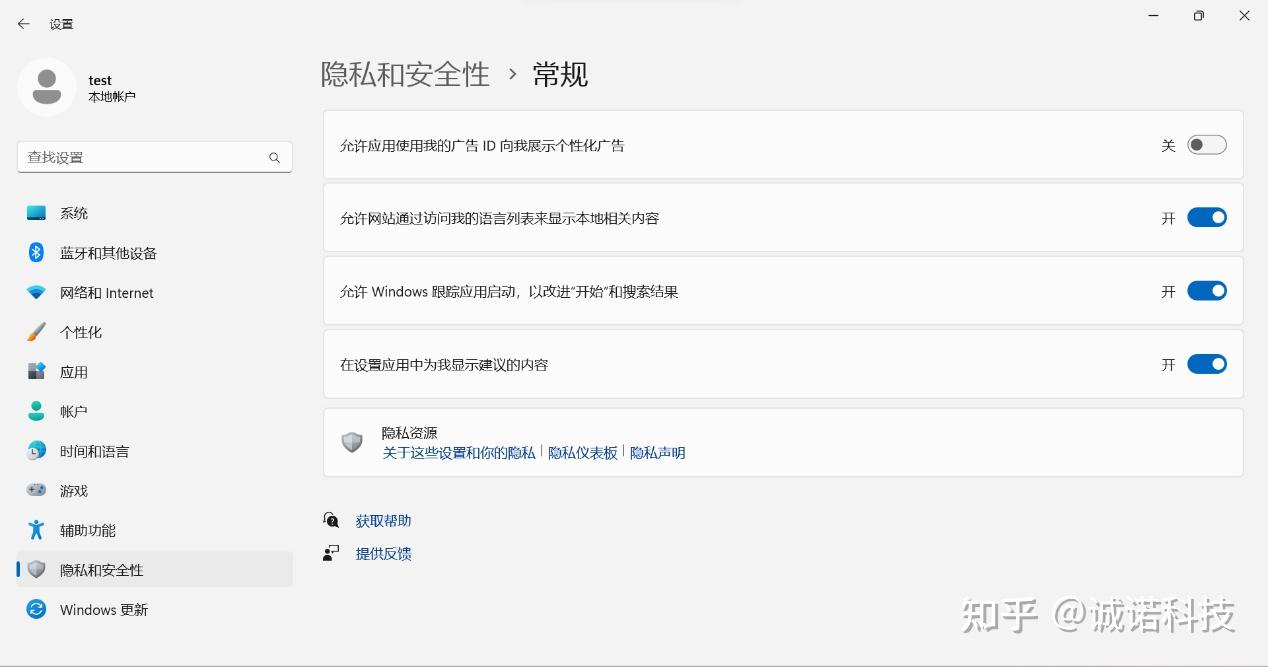Open Windows 更新 settings
Image resolution: width=1268 pixels, height=667 pixels.
103,610
